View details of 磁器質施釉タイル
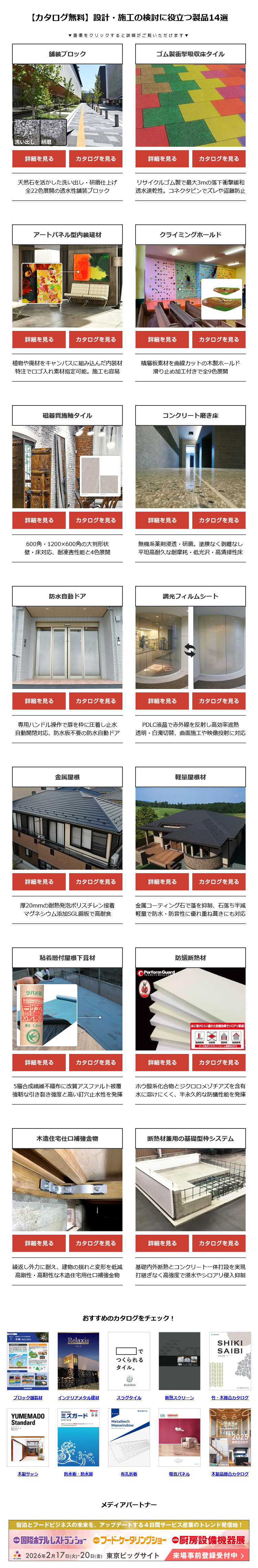 [39, 521]
